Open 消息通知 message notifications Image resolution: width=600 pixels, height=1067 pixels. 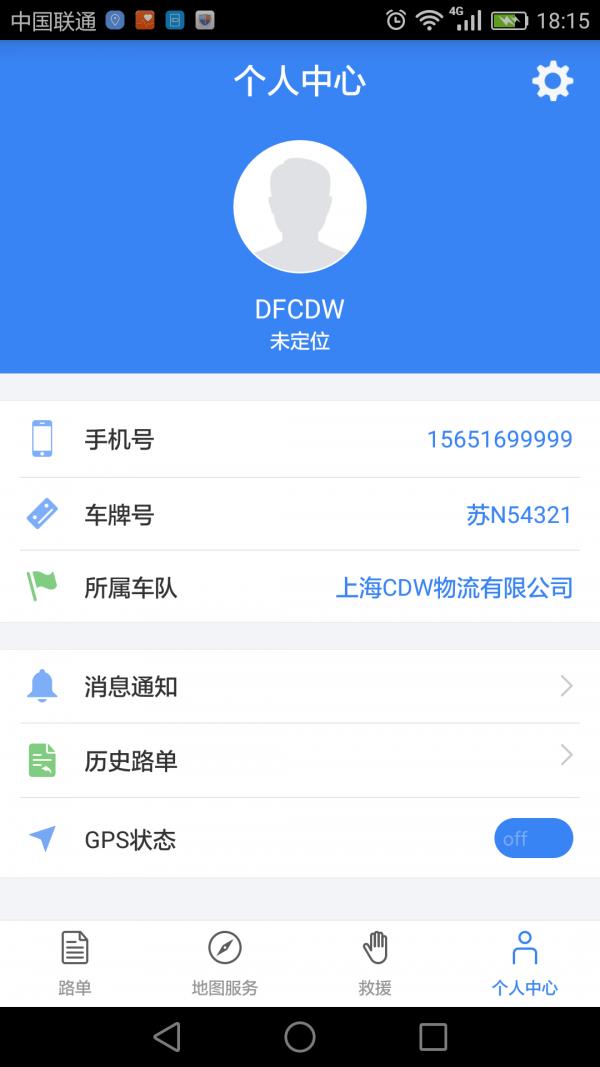click(x=300, y=686)
